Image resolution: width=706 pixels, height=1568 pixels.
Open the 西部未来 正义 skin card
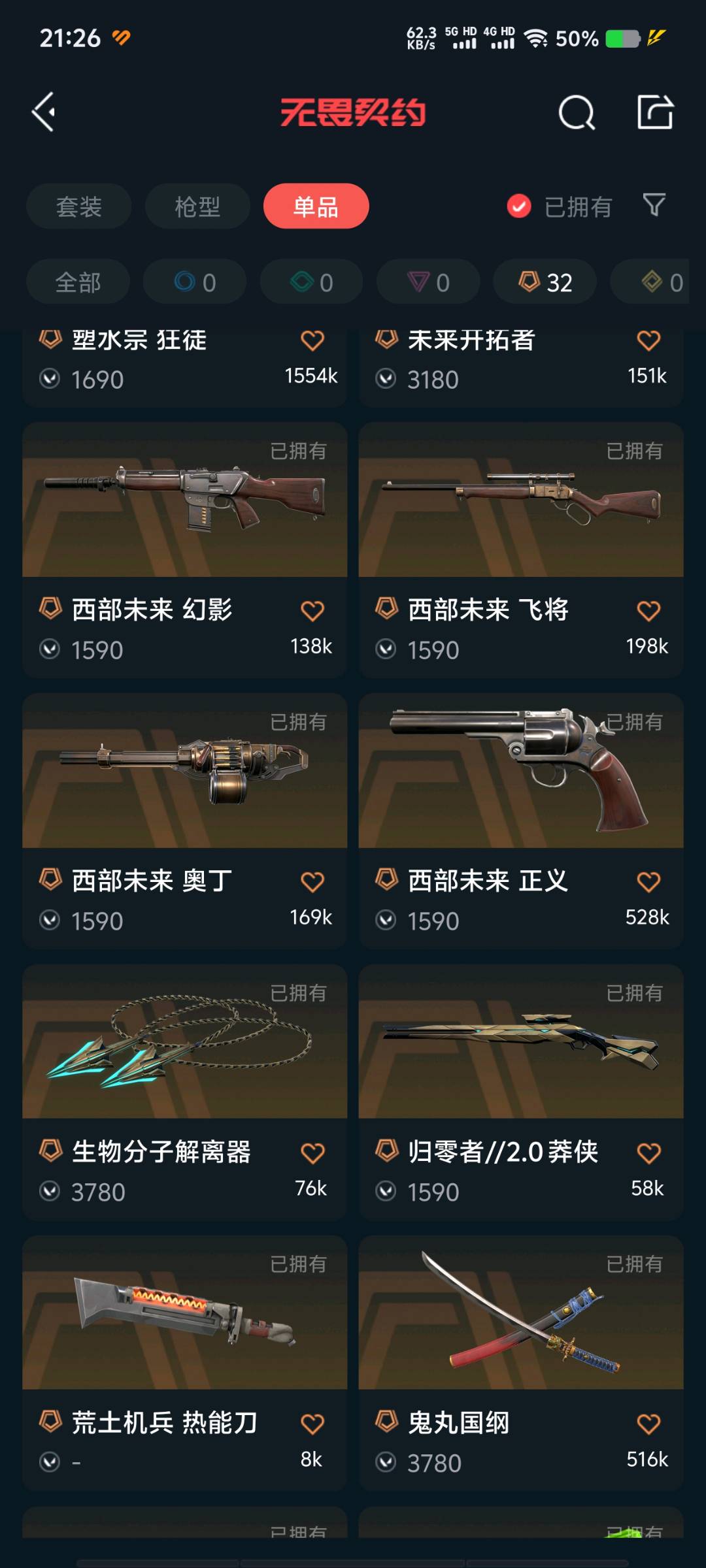(521, 821)
